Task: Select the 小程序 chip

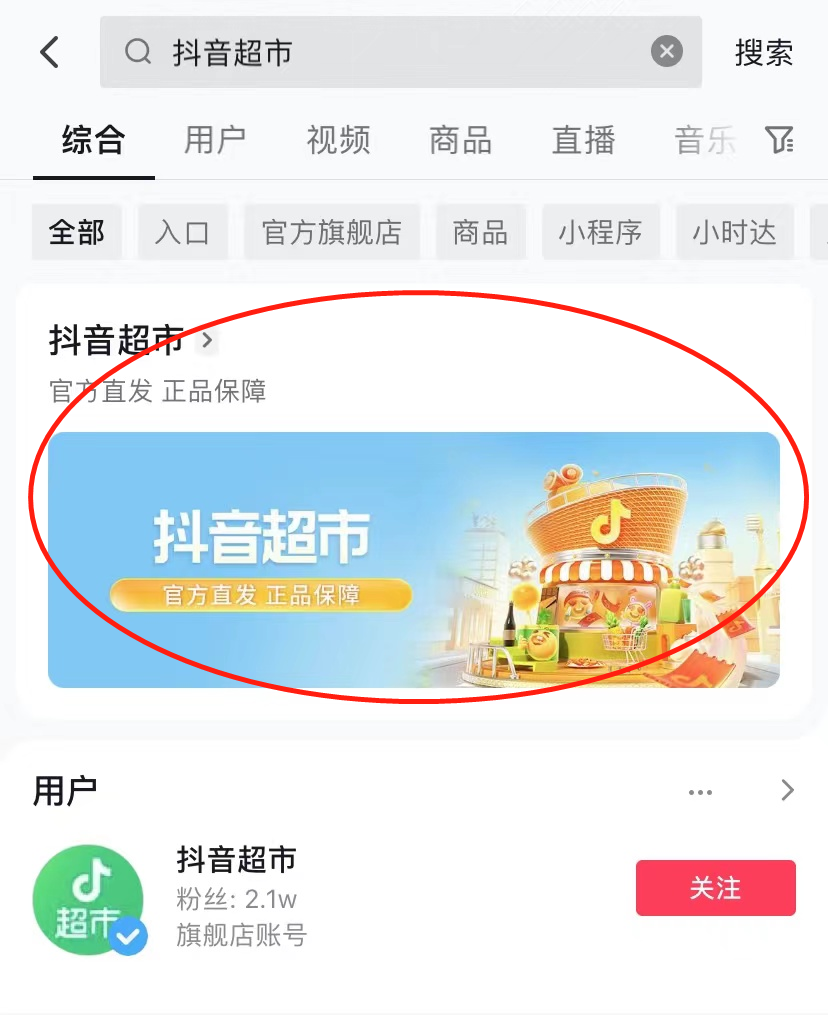Action: 600,232
